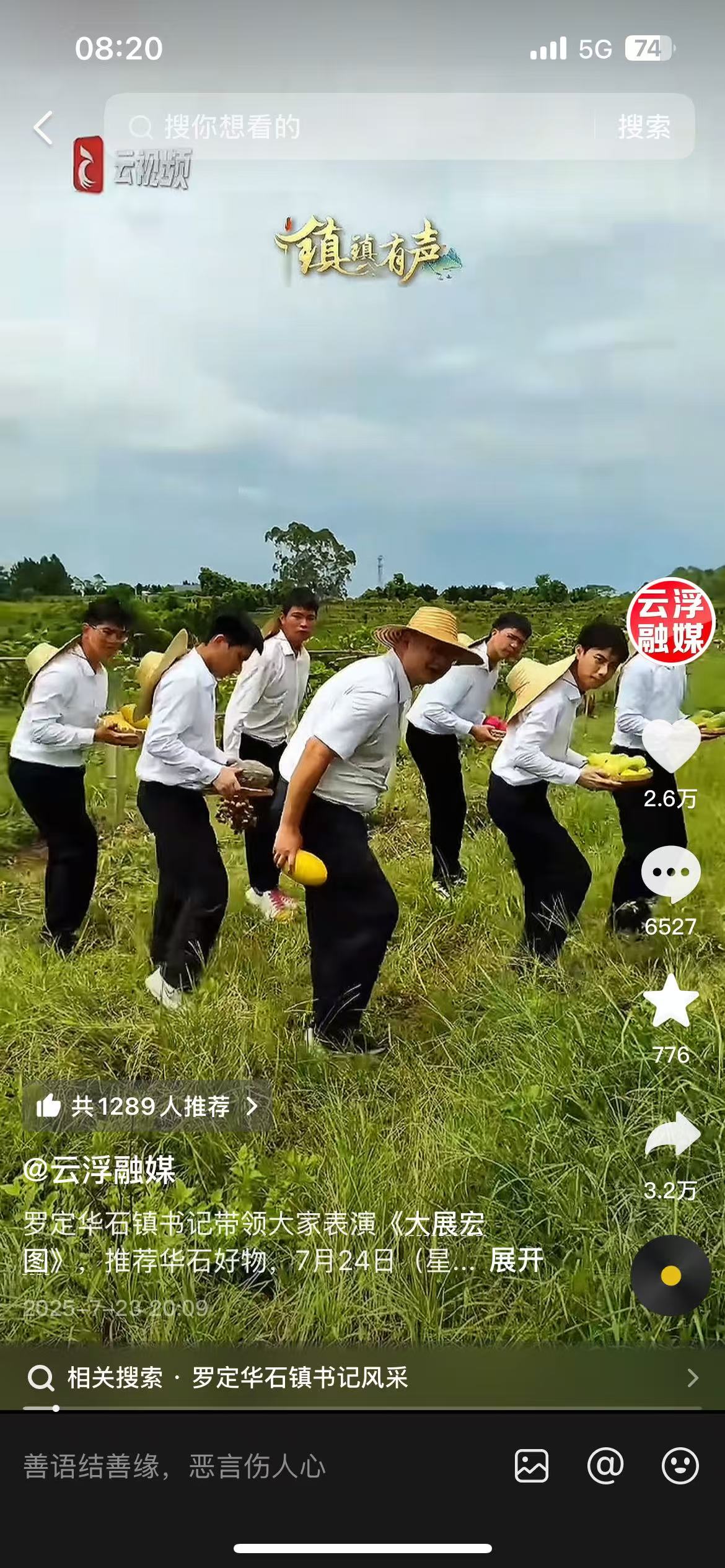This screenshot has height=1568, width=725.
Task: Share this video with the arrow icon
Action: [x=672, y=1135]
